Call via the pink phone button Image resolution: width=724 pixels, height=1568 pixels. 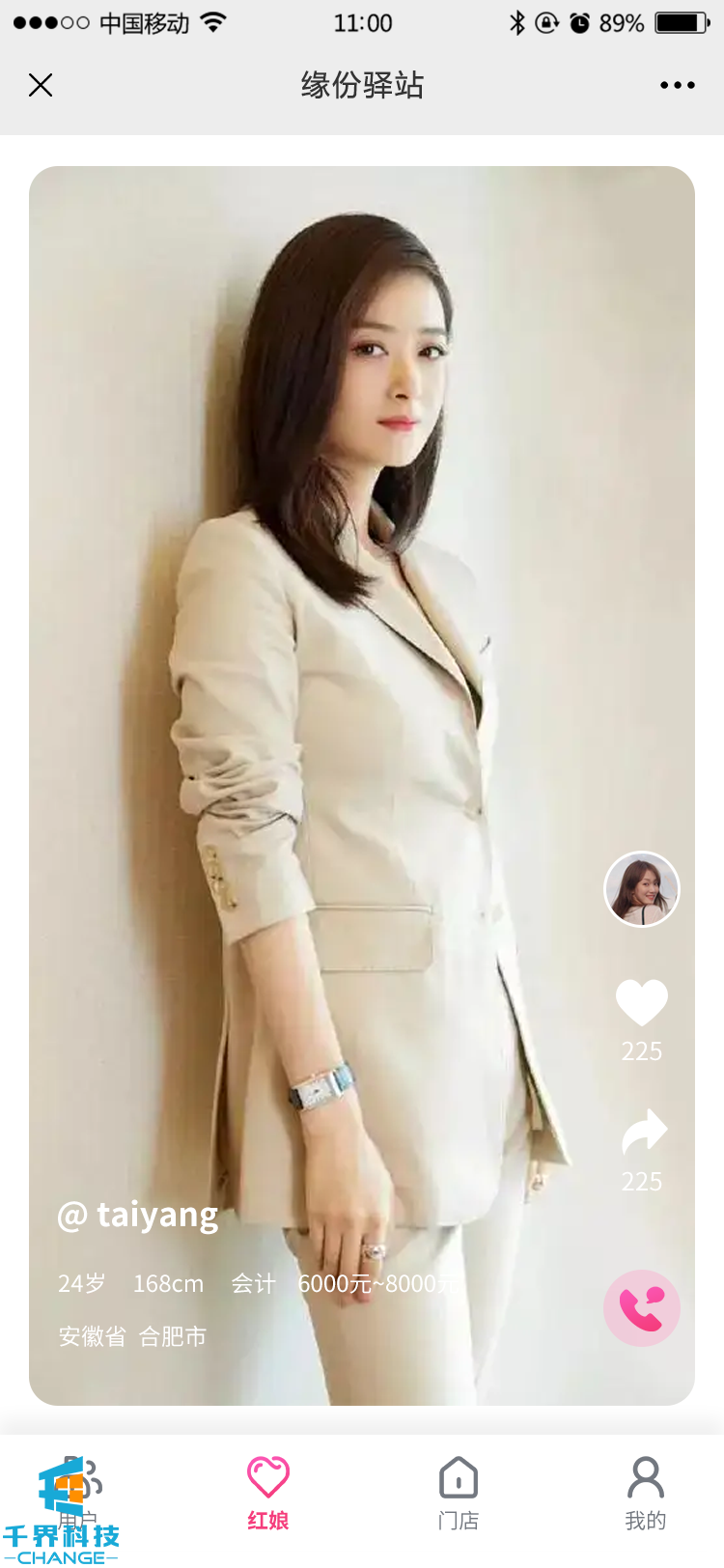point(642,1308)
